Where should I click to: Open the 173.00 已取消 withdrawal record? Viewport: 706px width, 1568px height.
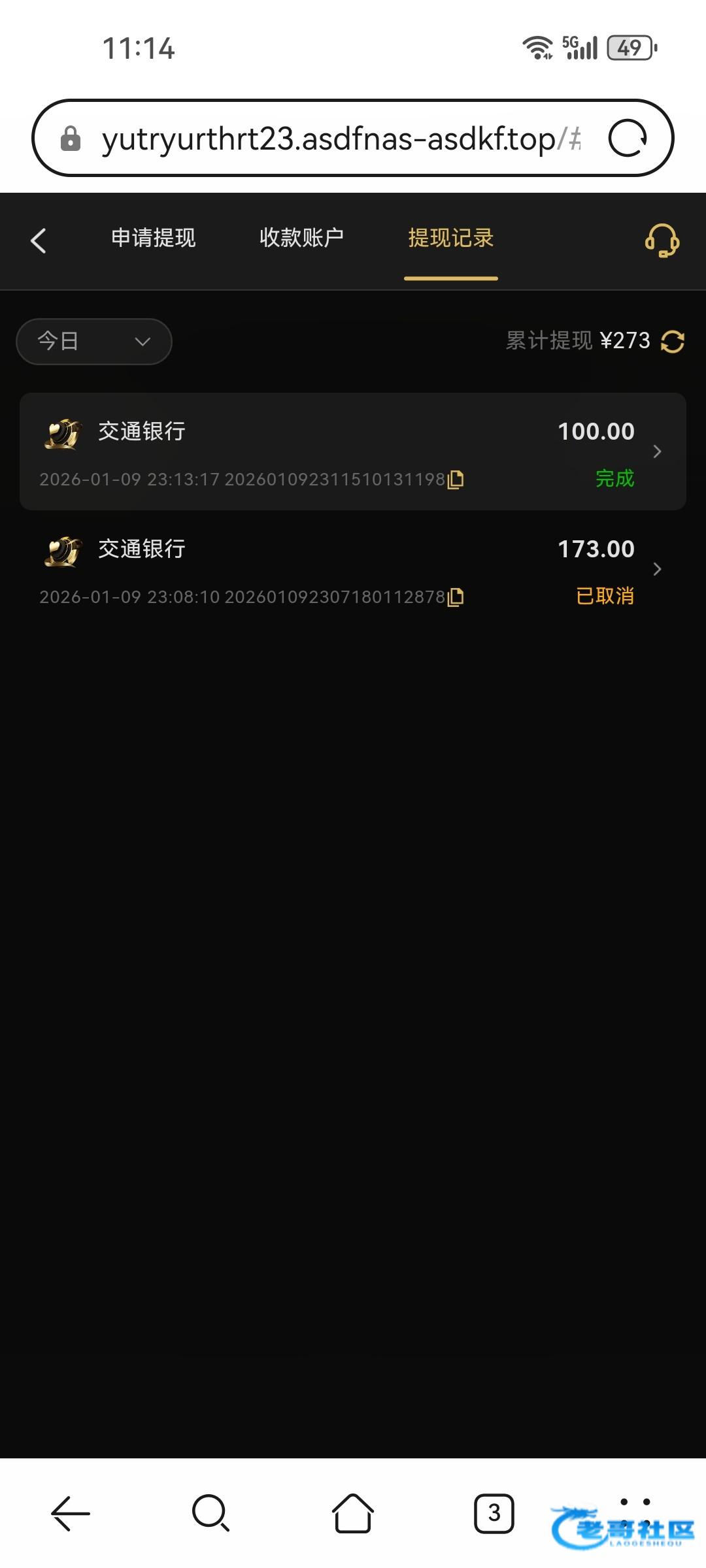click(x=353, y=569)
